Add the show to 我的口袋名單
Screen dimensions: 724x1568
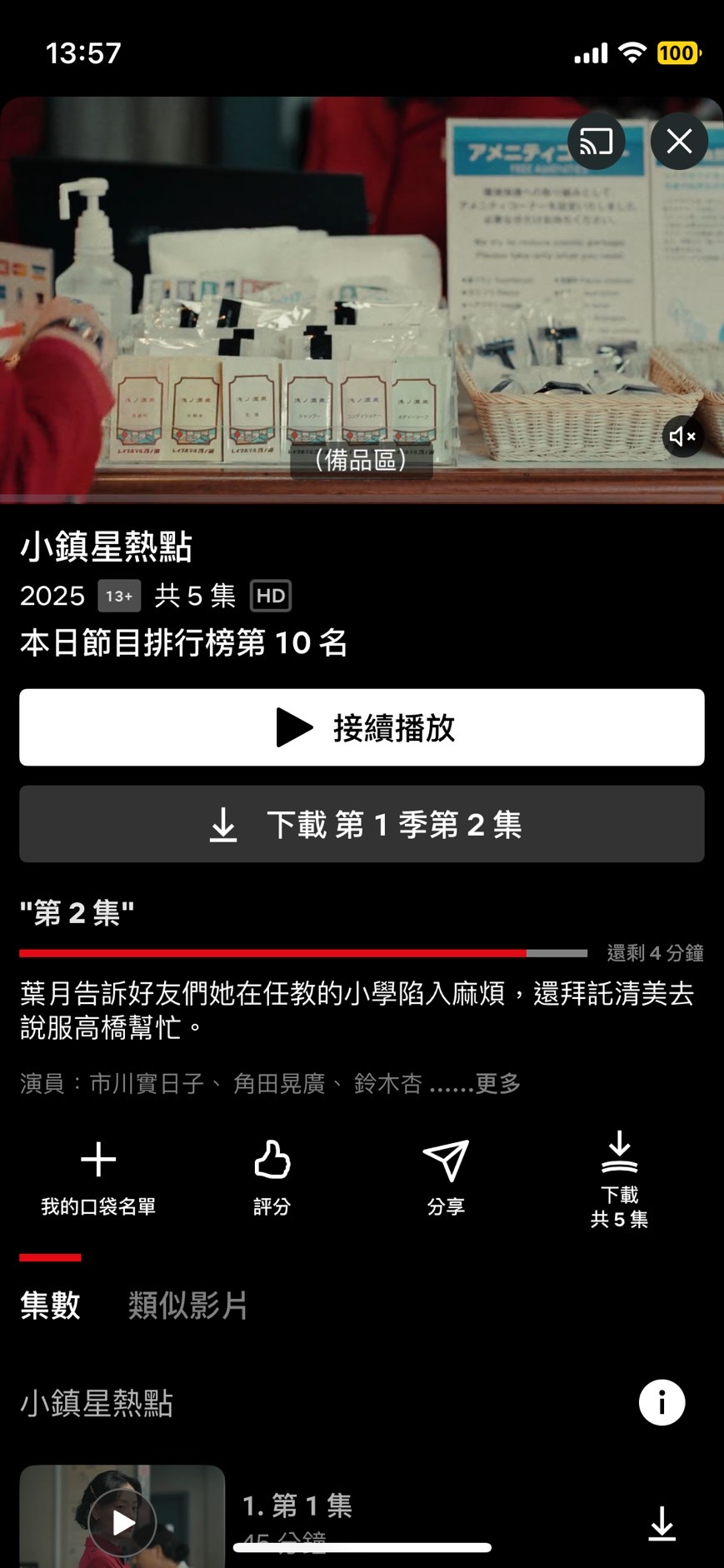click(x=98, y=1175)
